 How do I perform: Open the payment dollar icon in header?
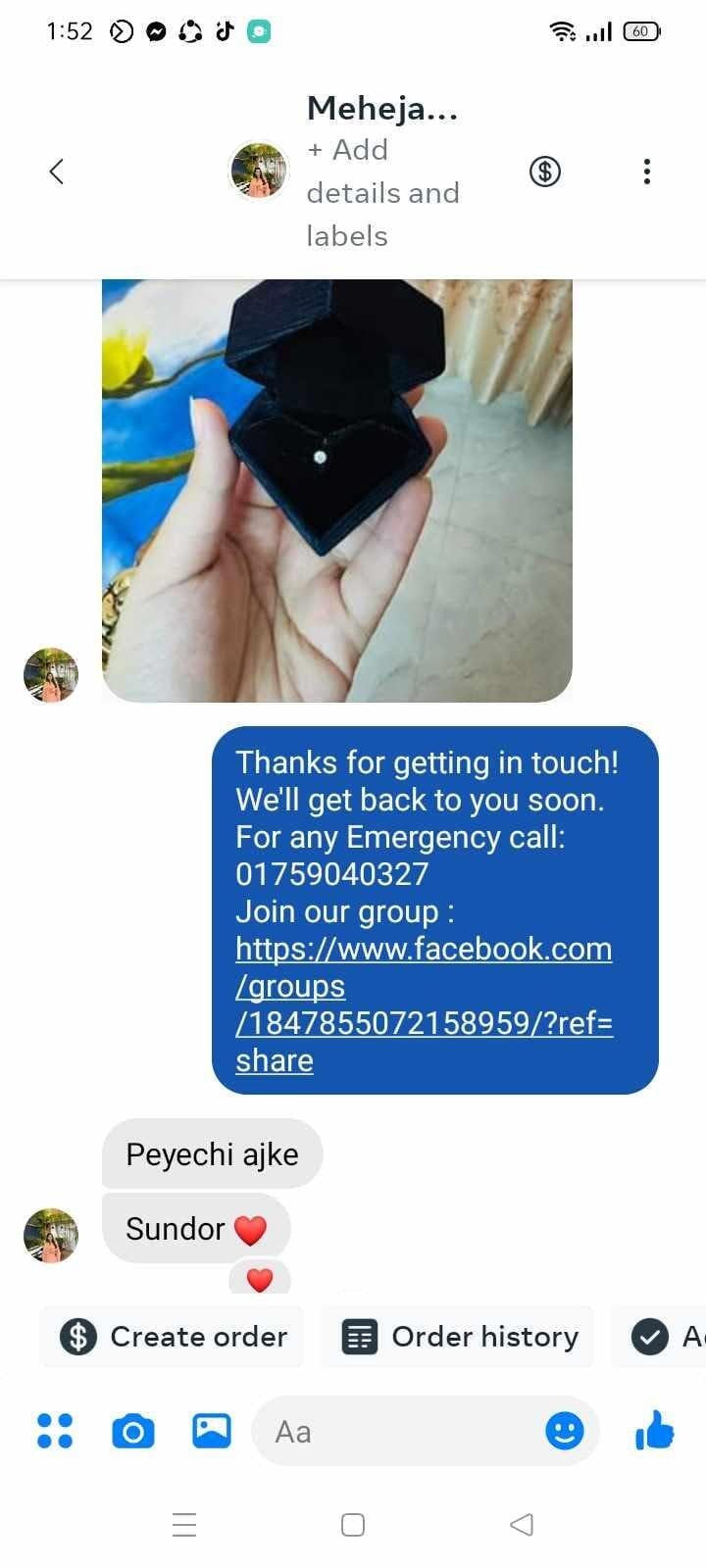545,171
